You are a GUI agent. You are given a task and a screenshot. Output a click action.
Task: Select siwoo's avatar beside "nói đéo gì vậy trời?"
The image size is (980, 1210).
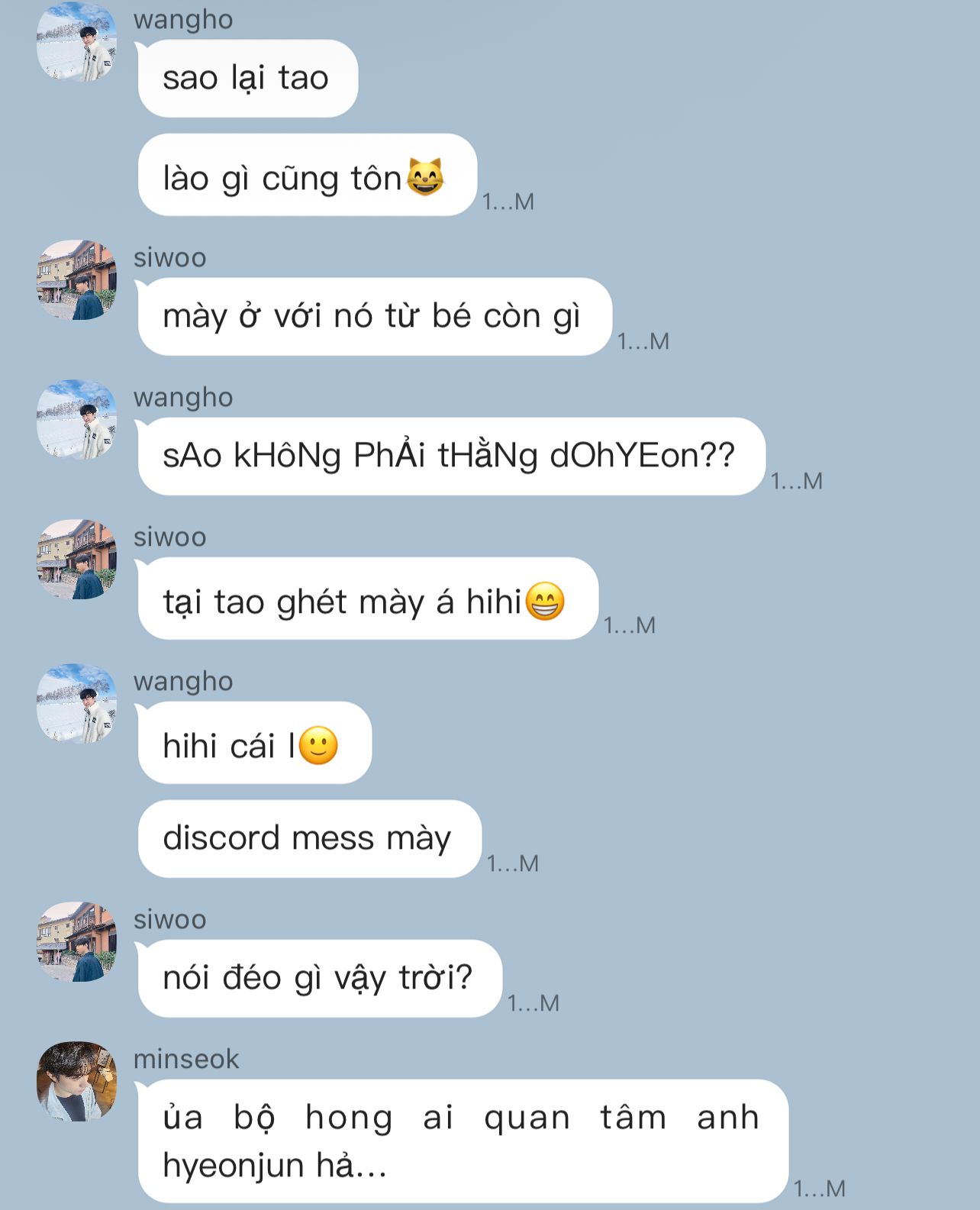pos(76,941)
